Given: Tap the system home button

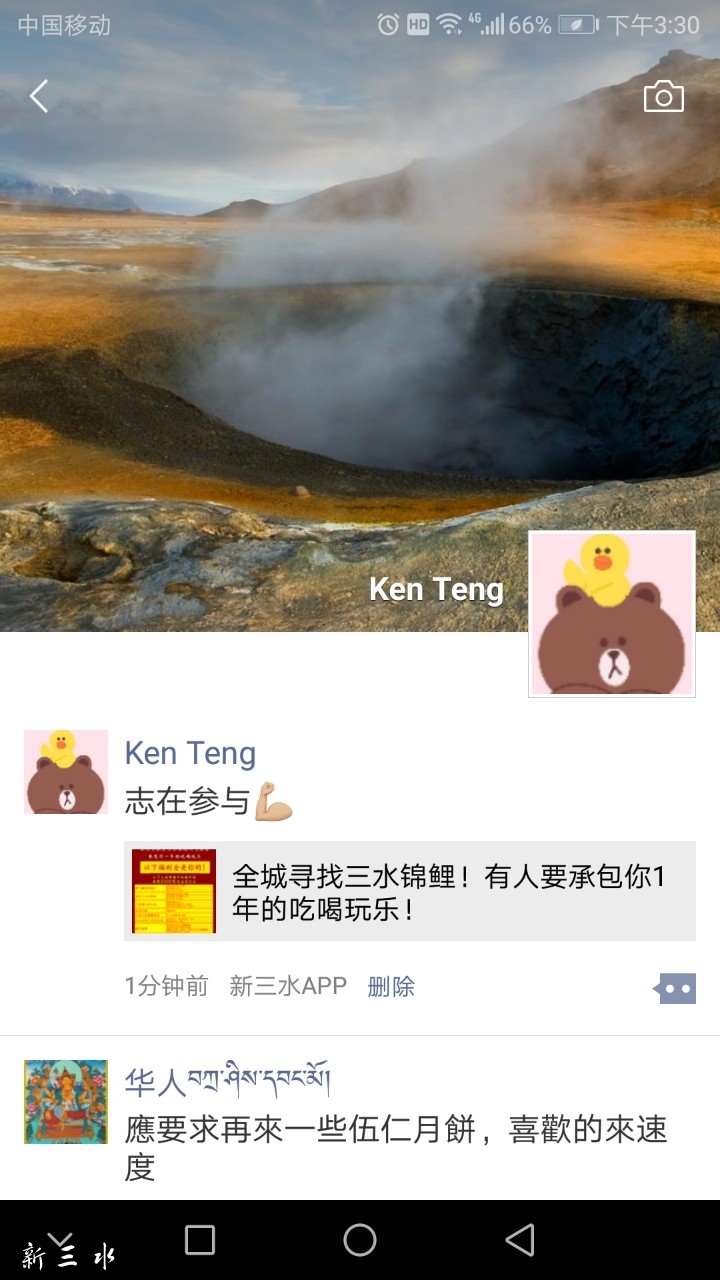Looking at the screenshot, I should point(360,1240).
